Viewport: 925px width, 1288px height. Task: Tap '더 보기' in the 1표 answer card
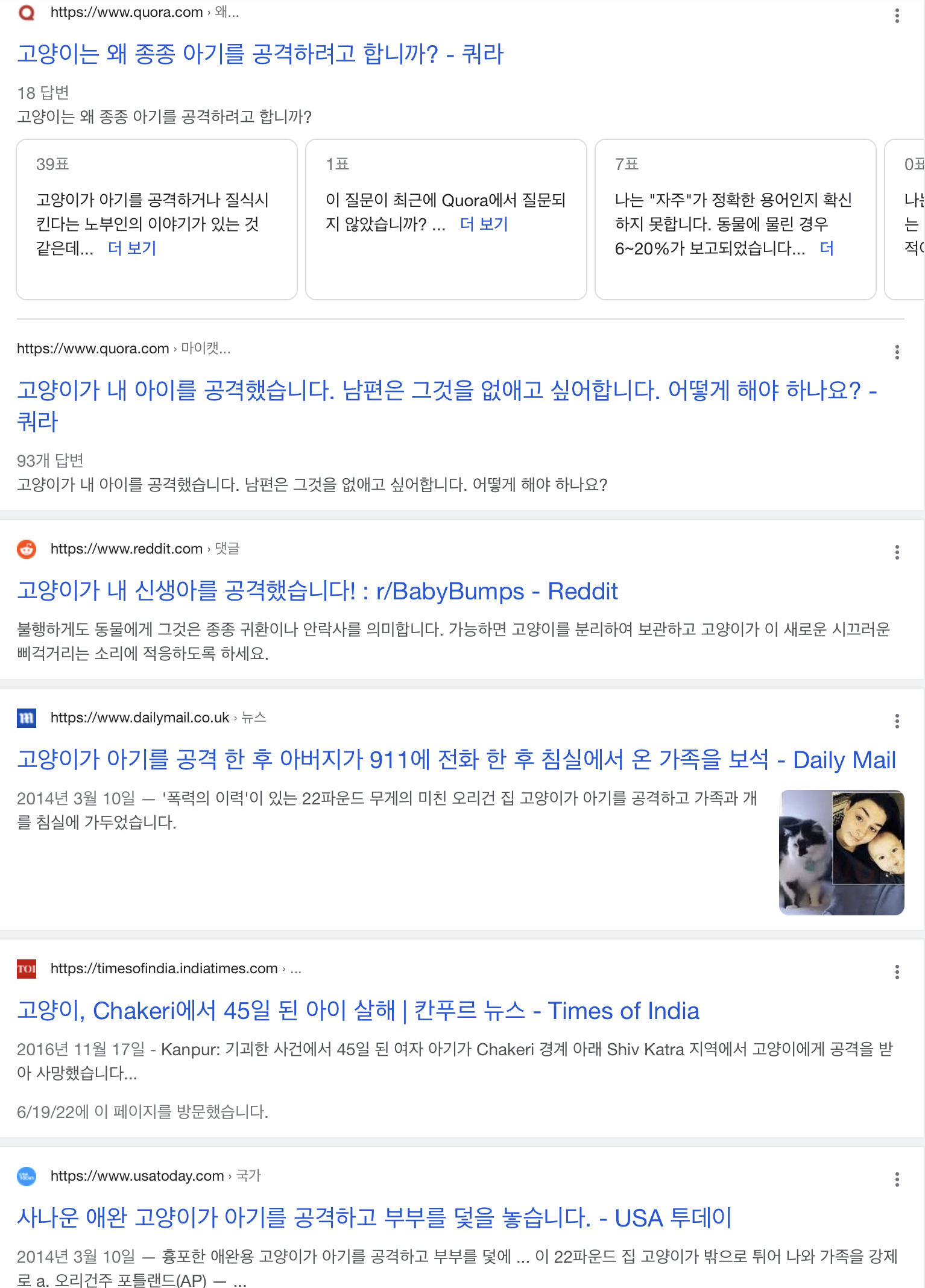click(484, 224)
